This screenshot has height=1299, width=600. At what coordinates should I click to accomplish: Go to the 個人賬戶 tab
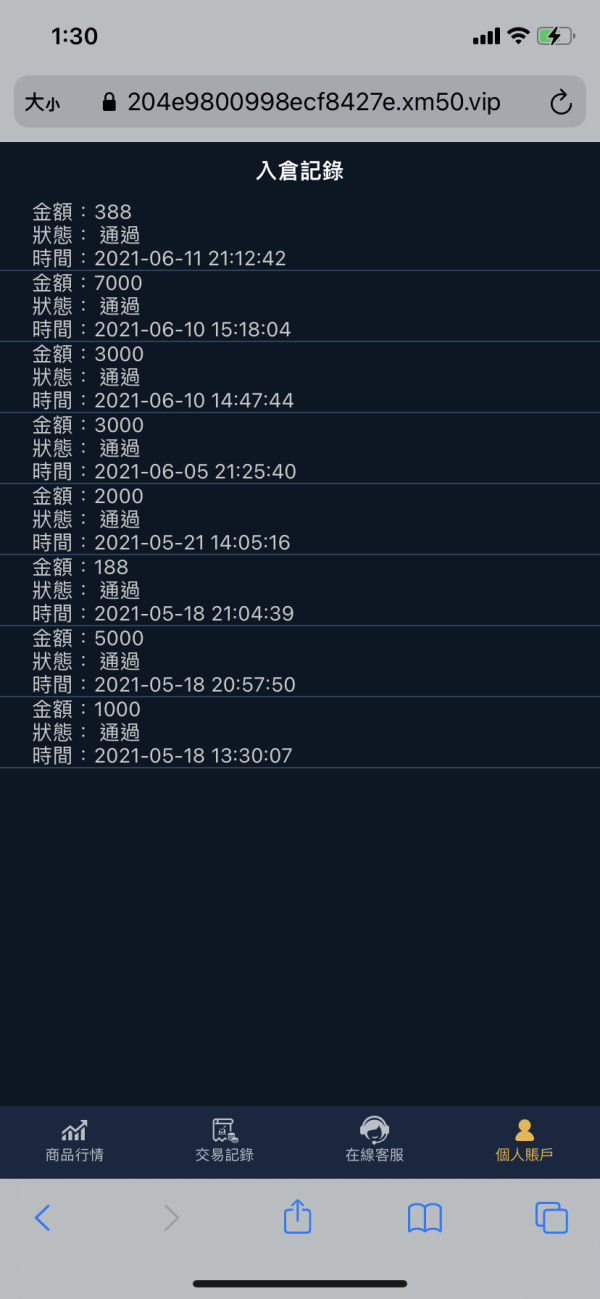click(524, 1141)
